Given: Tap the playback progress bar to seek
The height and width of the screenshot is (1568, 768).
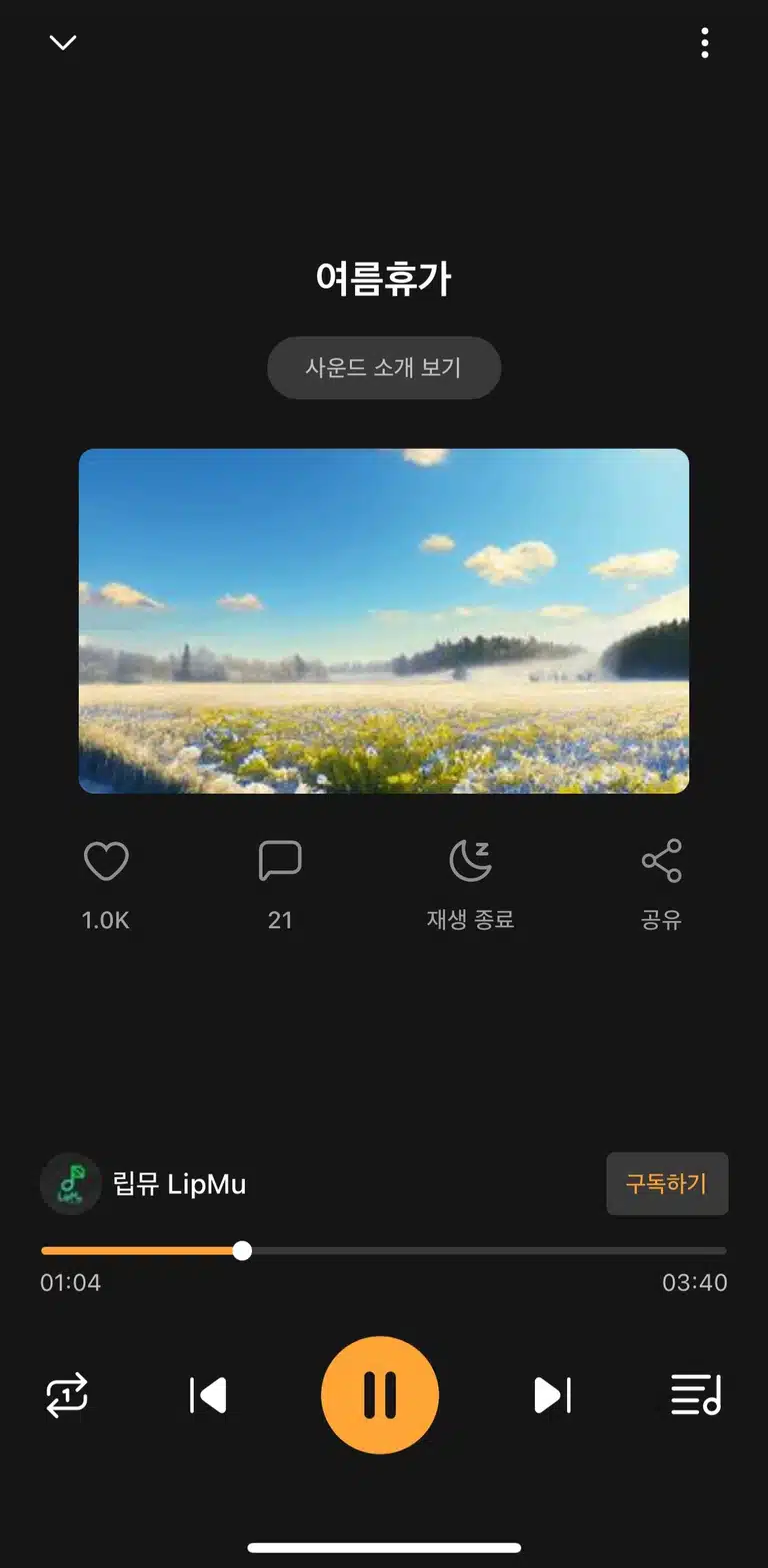Looking at the screenshot, I should coord(384,1250).
